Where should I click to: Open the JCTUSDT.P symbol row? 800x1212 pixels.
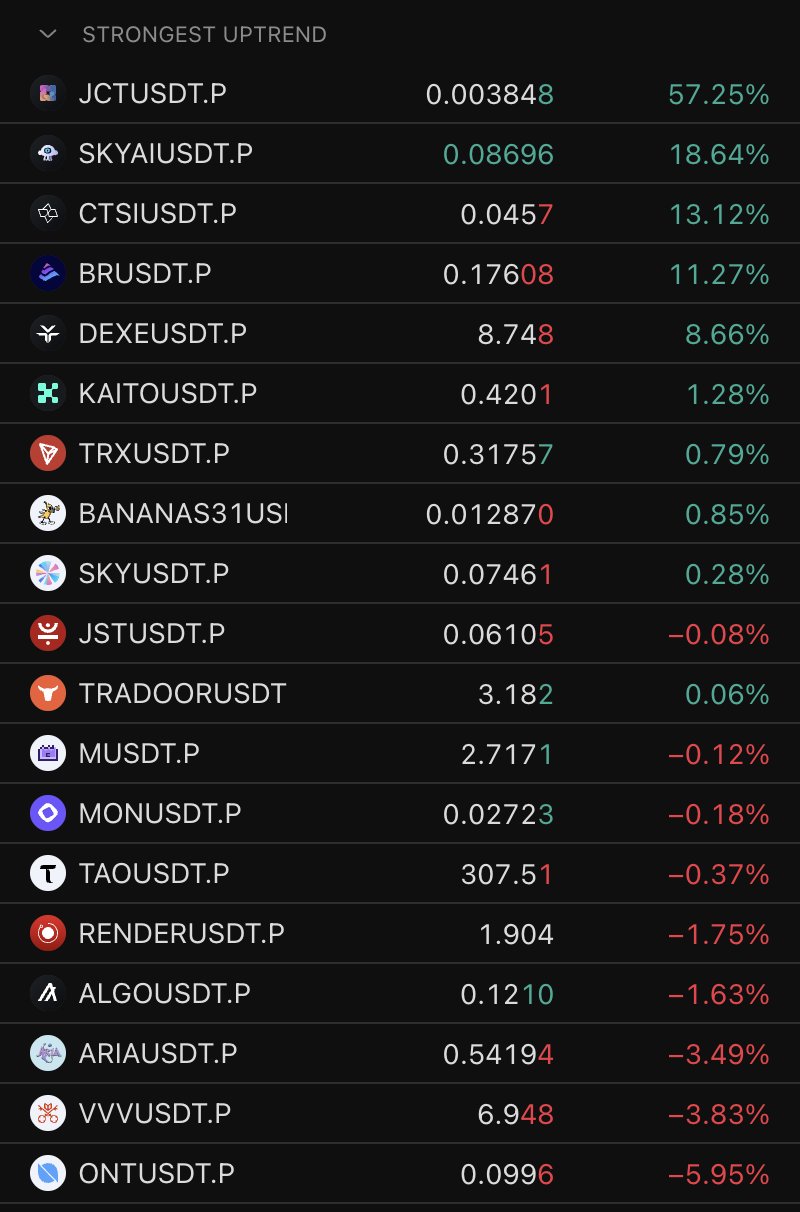click(x=152, y=94)
